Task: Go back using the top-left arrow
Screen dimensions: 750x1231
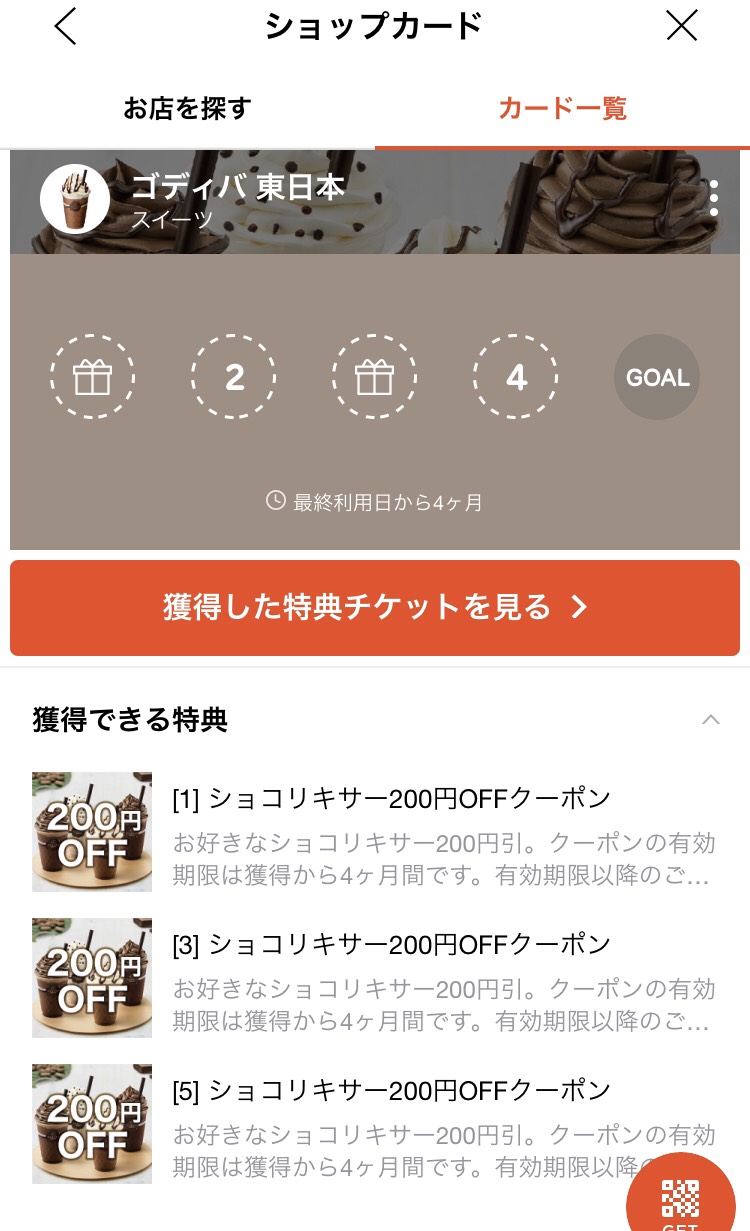Action: tap(66, 27)
